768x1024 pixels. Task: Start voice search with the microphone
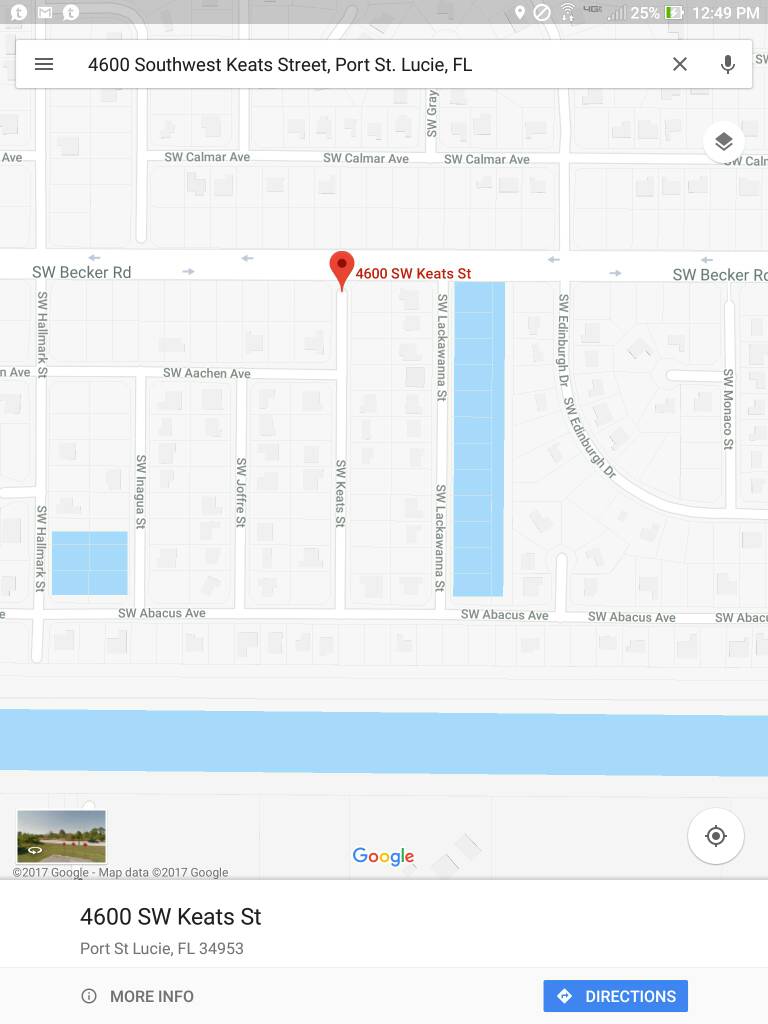click(728, 64)
